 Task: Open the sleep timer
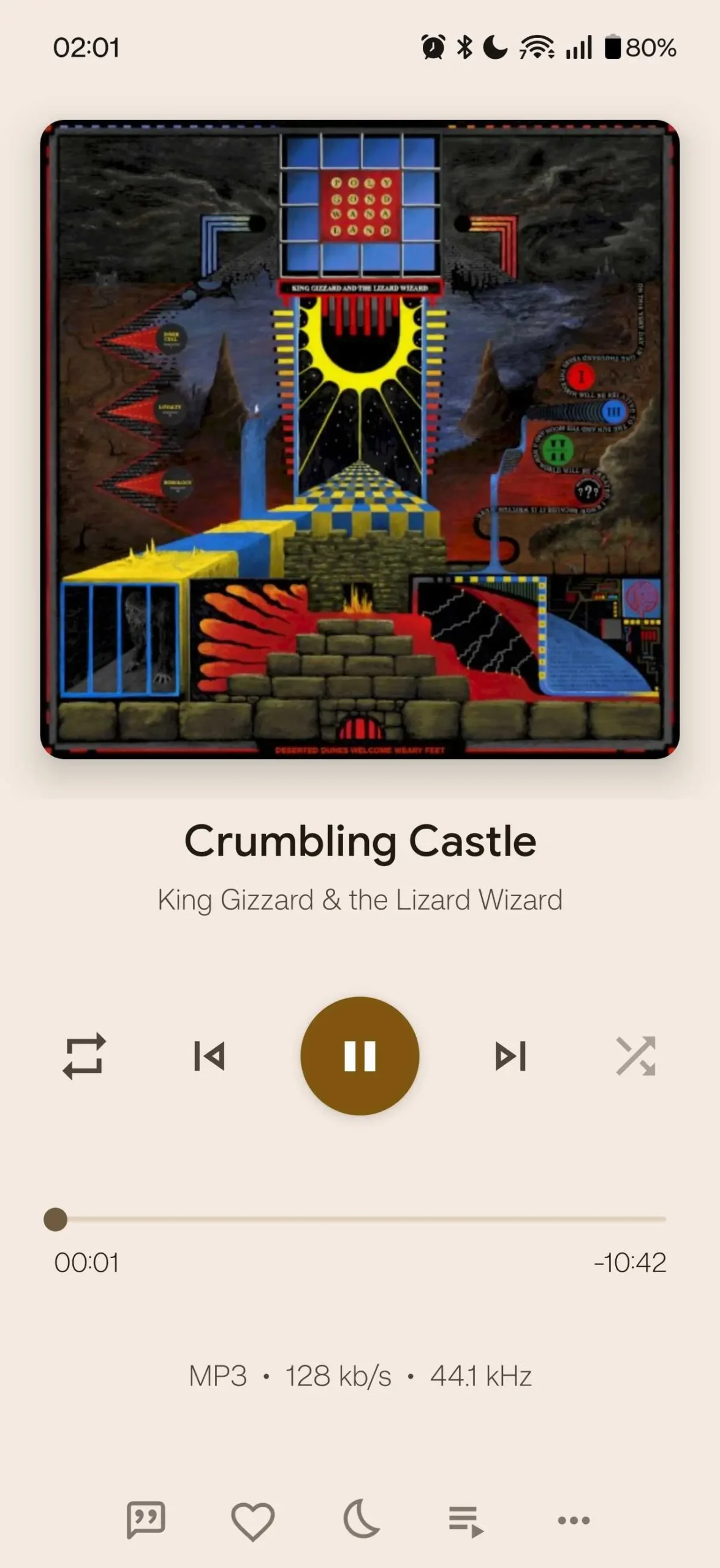tap(361, 1520)
